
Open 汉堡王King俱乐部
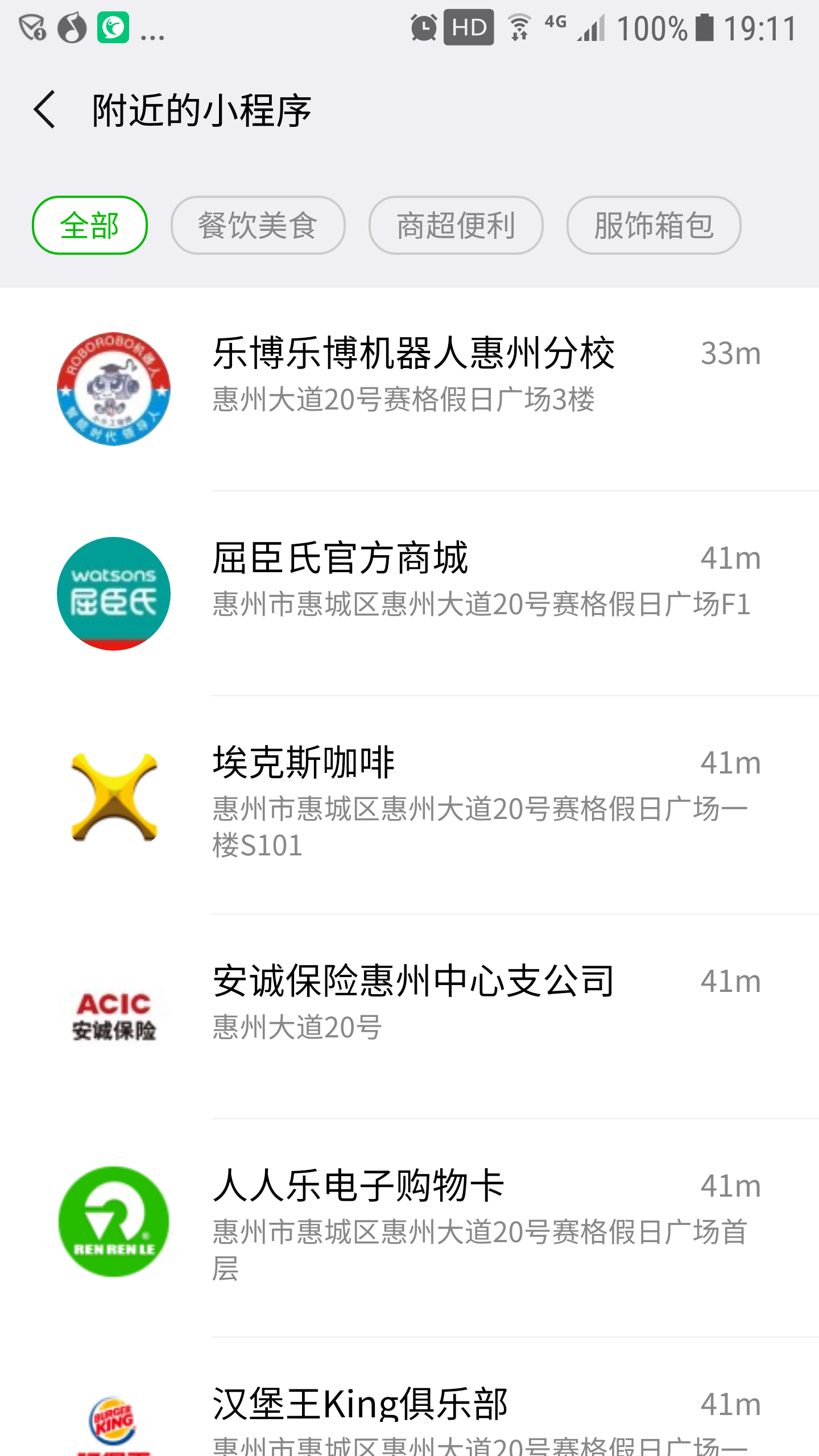409,1397
